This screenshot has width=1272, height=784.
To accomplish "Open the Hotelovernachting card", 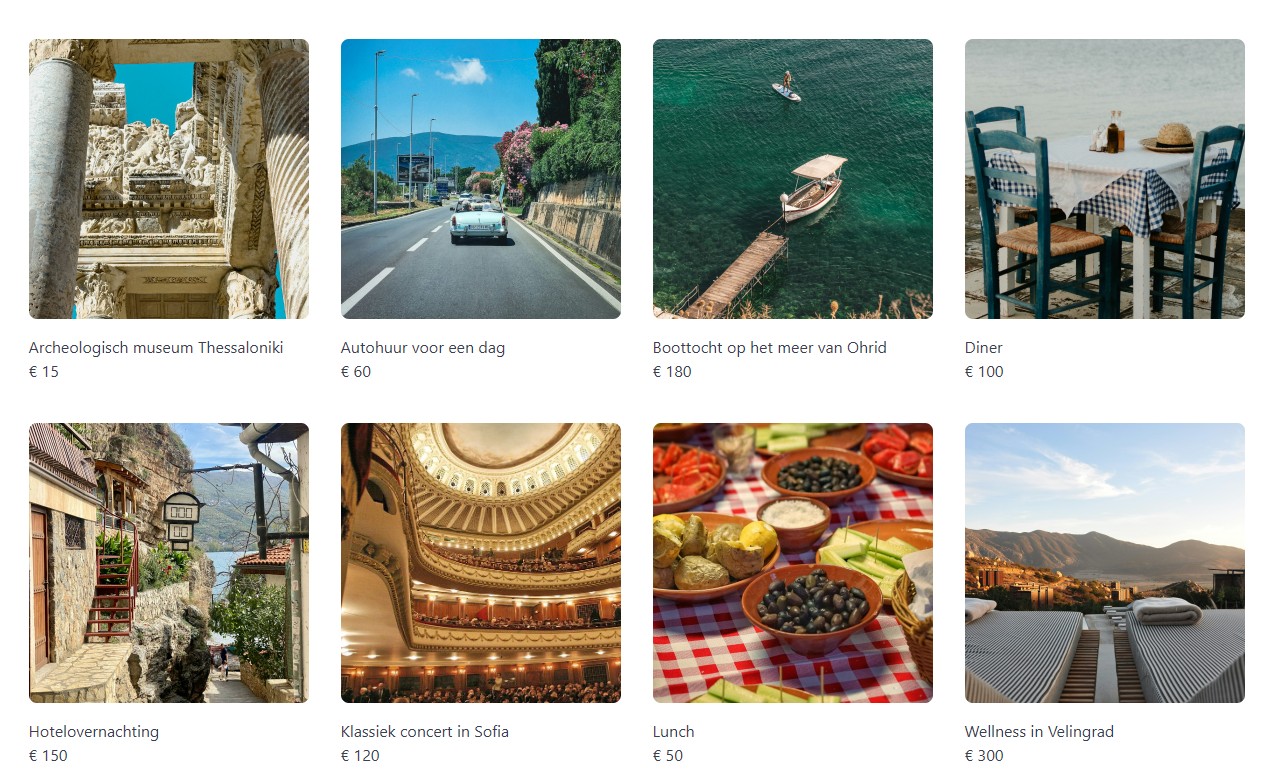I will coord(168,562).
